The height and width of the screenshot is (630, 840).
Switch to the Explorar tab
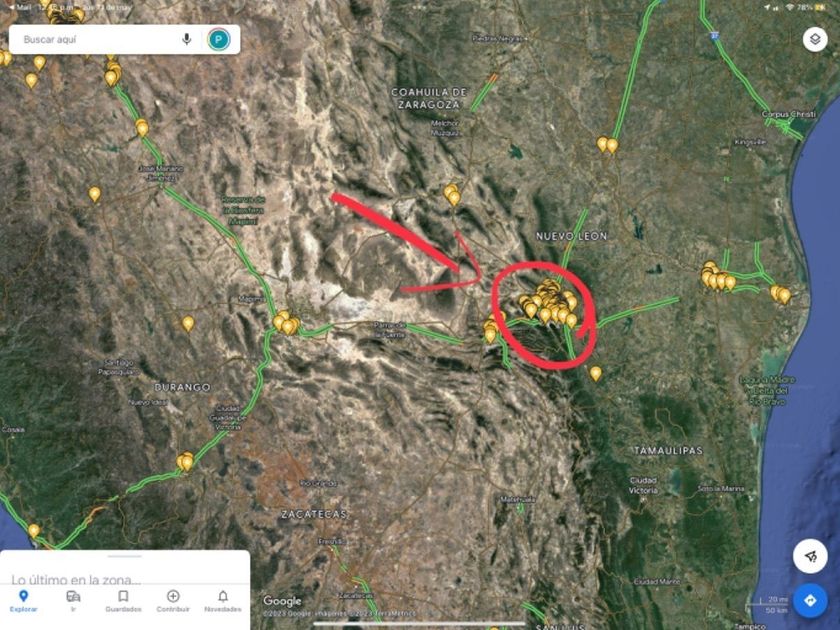click(x=24, y=601)
